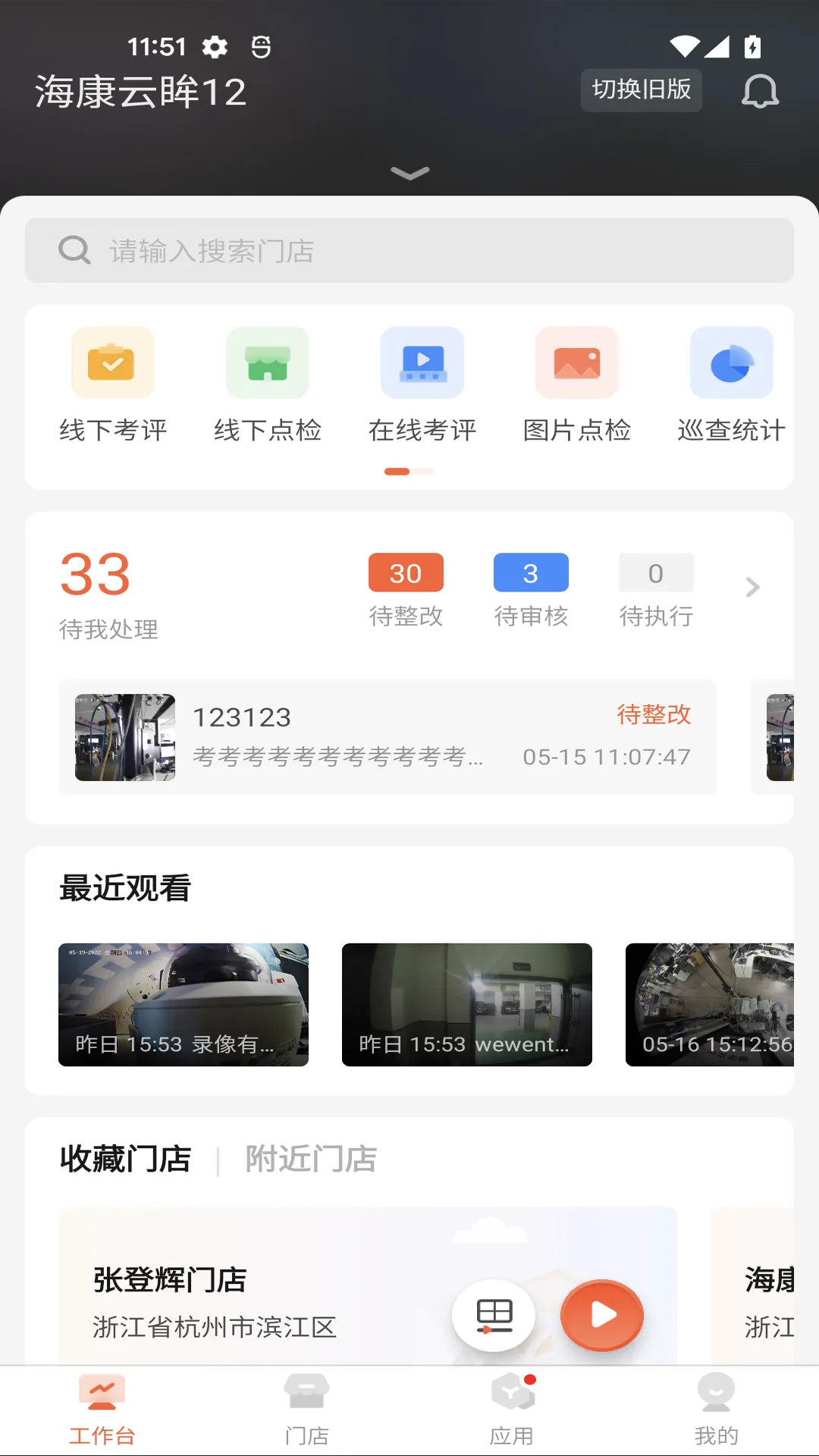The height and width of the screenshot is (1456, 819).
Task: Play the recent video labeled wewent
Action: point(467,1004)
